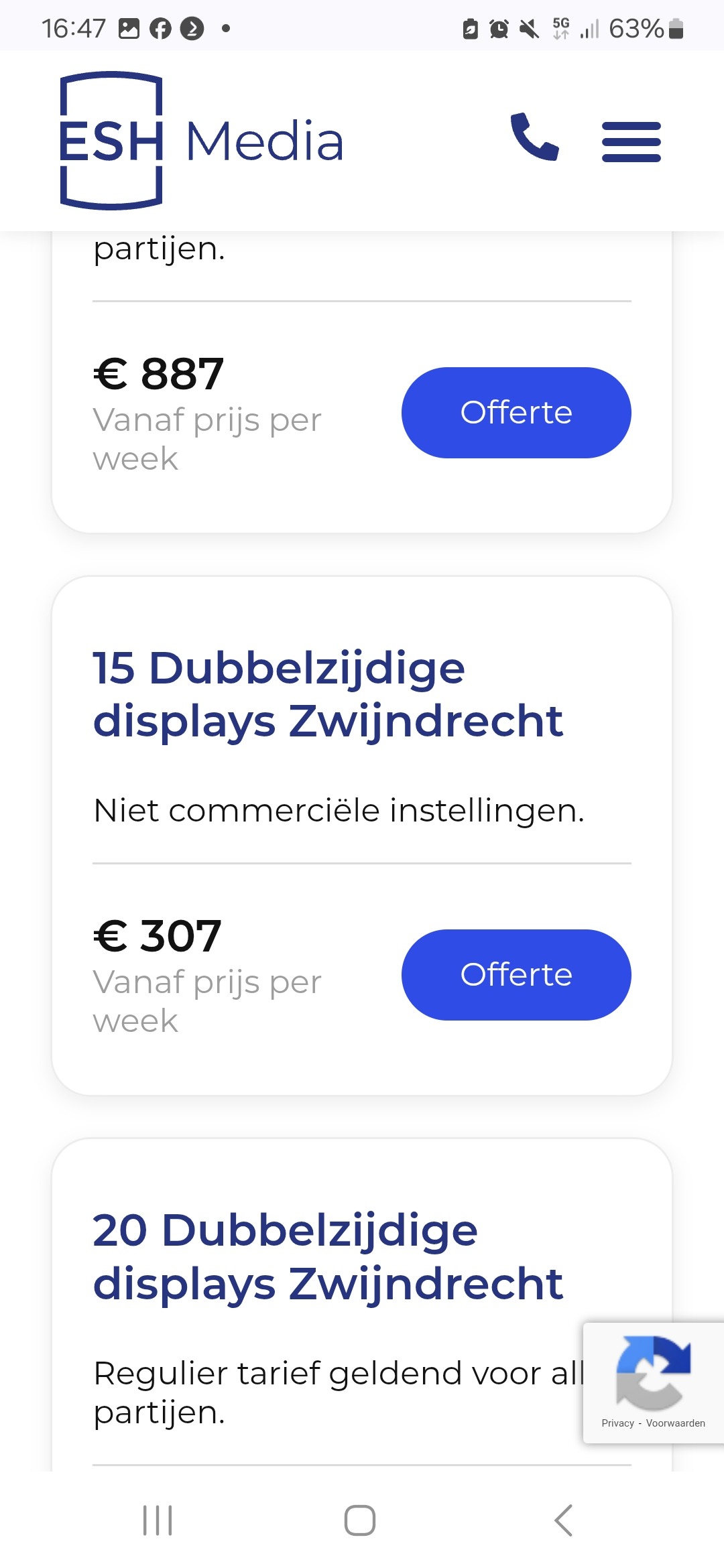Go back with the system back button
Viewport: 724px width, 1568px height.
pyautogui.click(x=563, y=1520)
